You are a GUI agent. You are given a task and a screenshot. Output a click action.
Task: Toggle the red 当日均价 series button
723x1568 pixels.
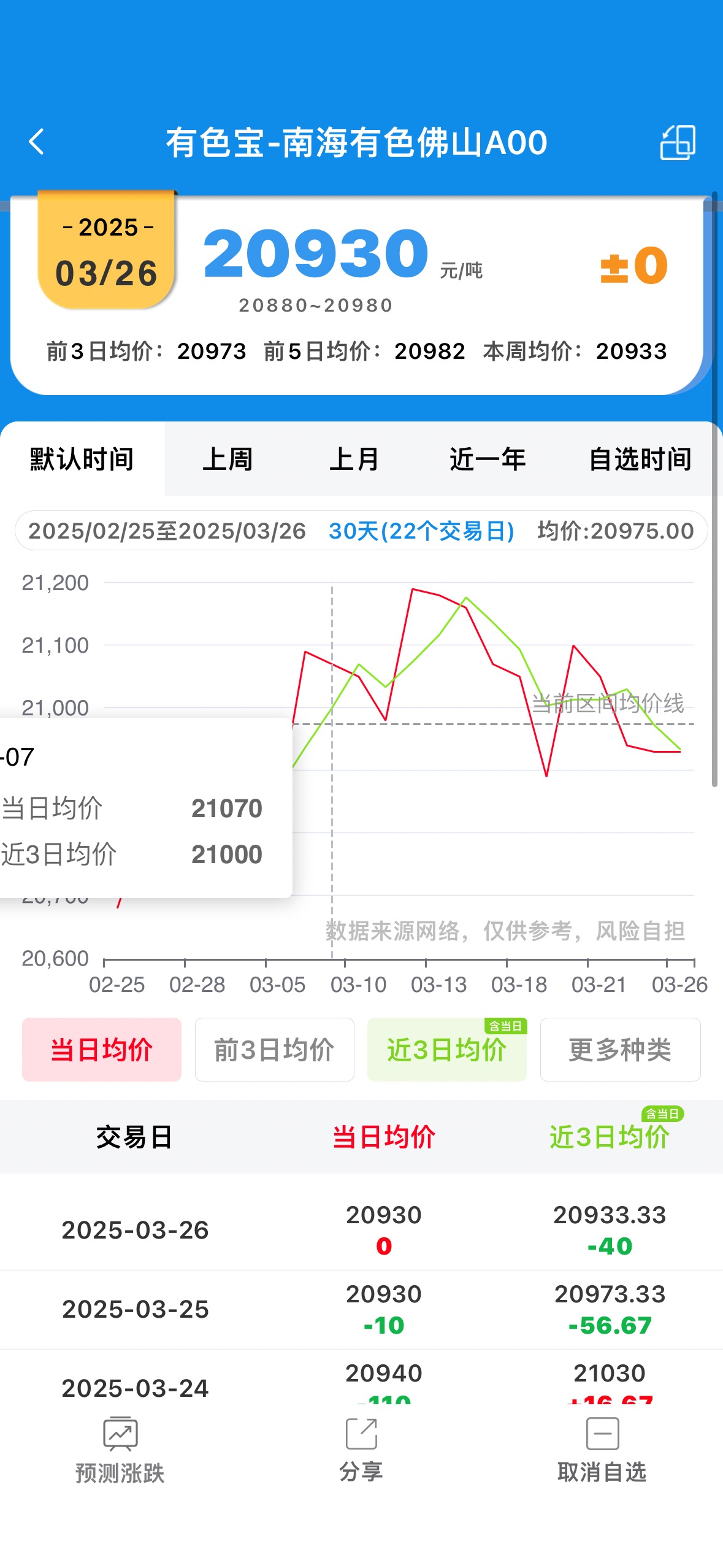[102, 1050]
